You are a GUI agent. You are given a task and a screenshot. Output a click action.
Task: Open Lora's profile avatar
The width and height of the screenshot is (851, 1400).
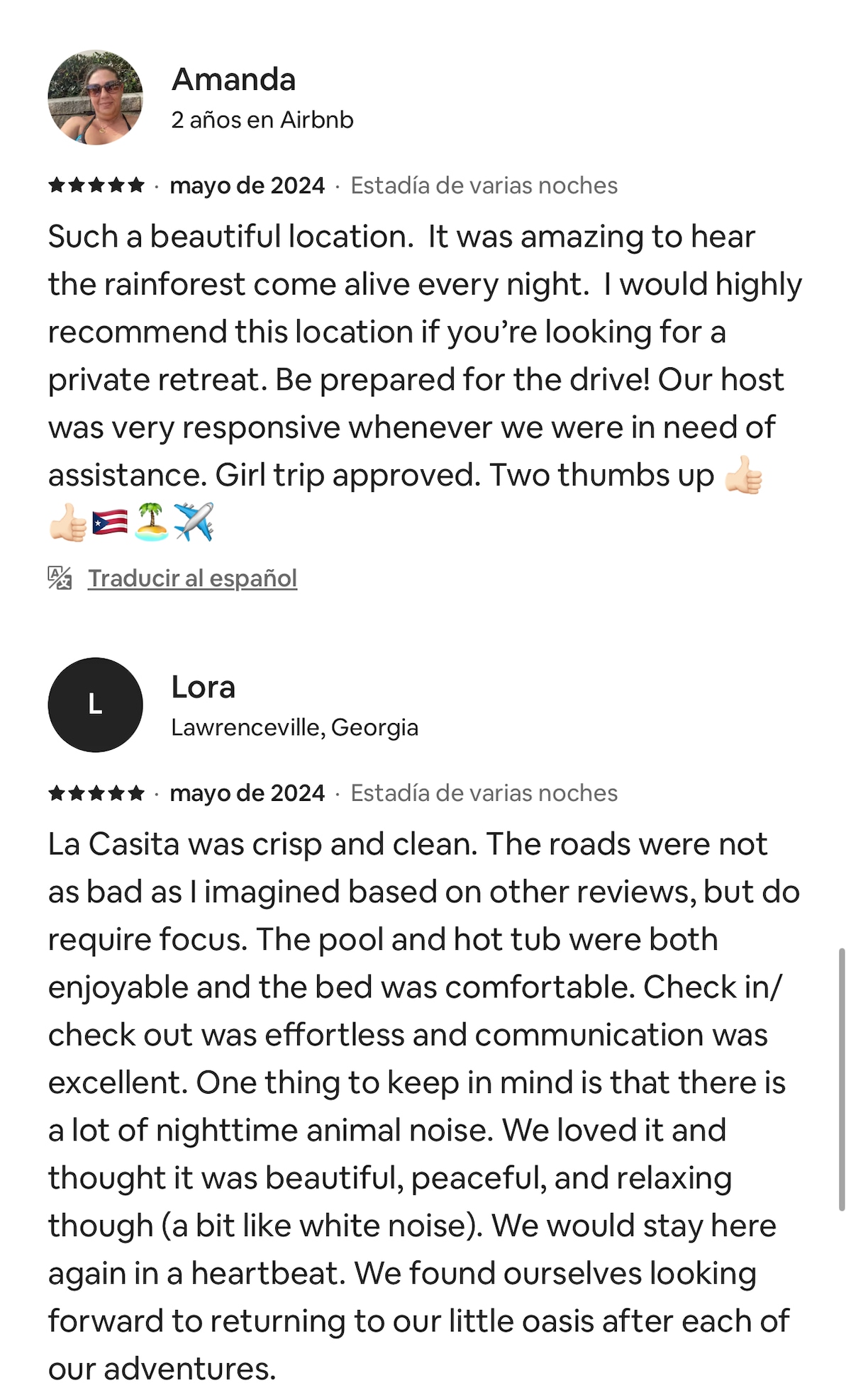[x=95, y=705]
